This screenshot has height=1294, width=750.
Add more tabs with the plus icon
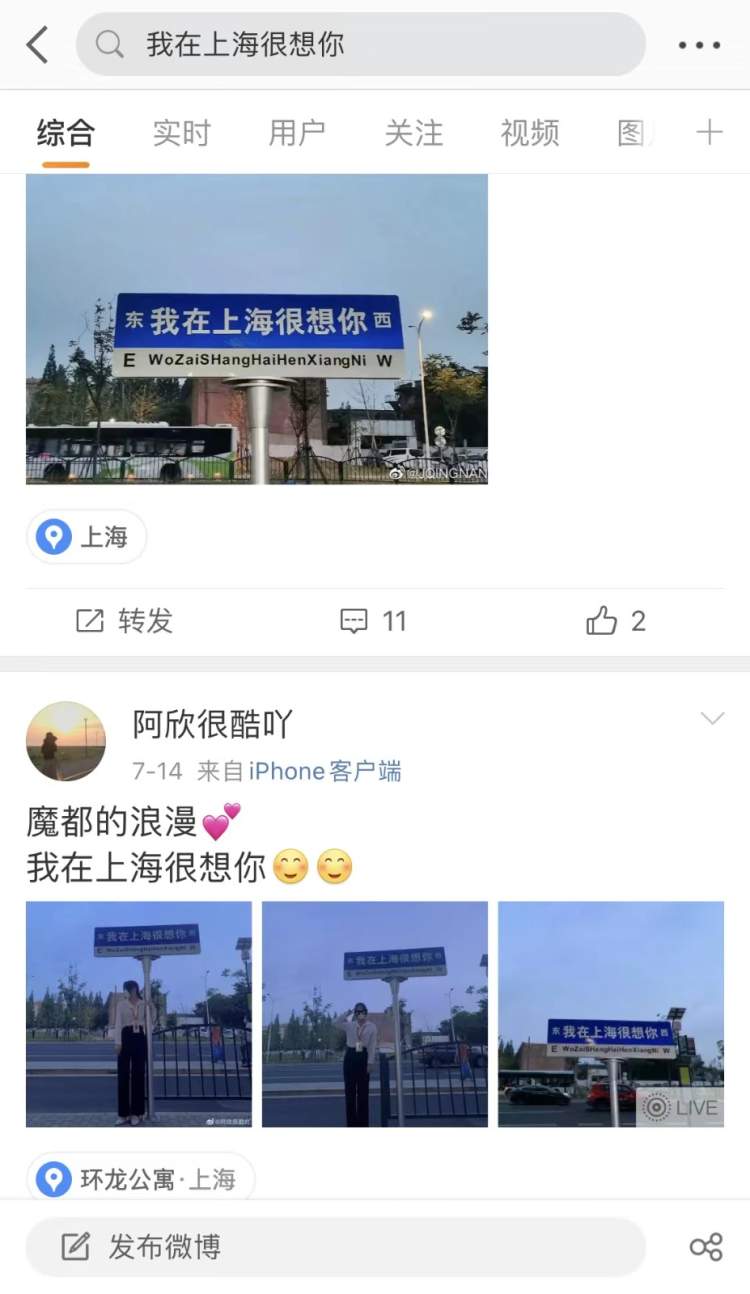tap(709, 133)
